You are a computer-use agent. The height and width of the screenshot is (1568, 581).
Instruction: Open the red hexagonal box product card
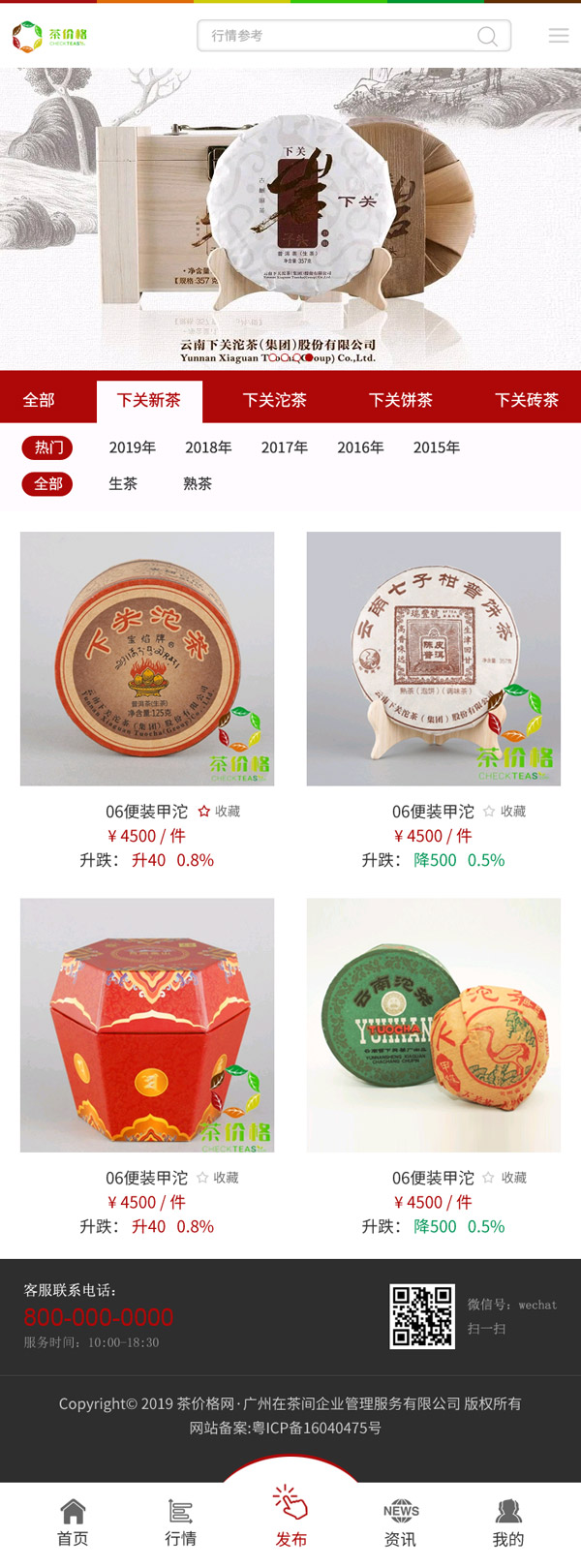coord(147,1025)
